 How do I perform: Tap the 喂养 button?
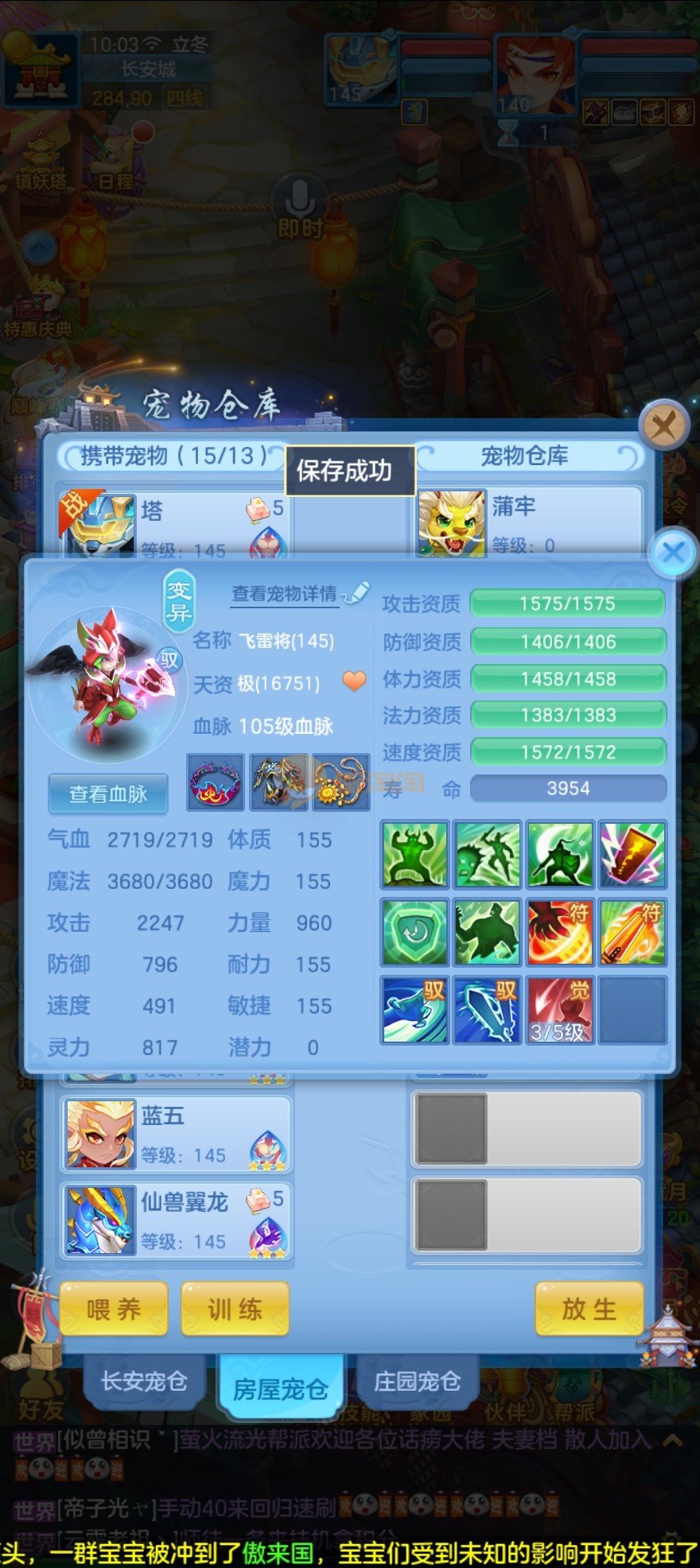(114, 1309)
